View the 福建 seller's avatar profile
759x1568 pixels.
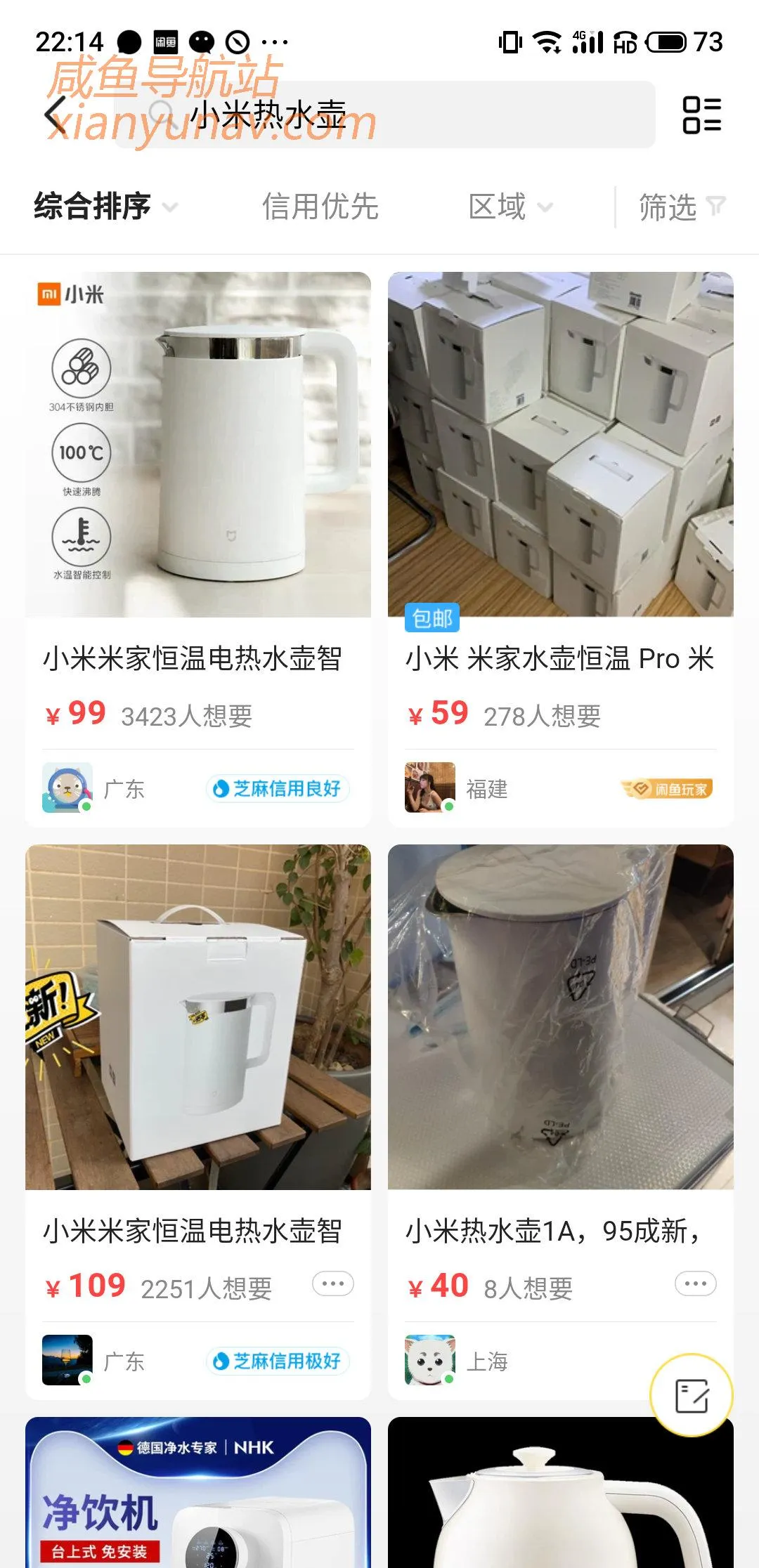pyautogui.click(x=429, y=788)
